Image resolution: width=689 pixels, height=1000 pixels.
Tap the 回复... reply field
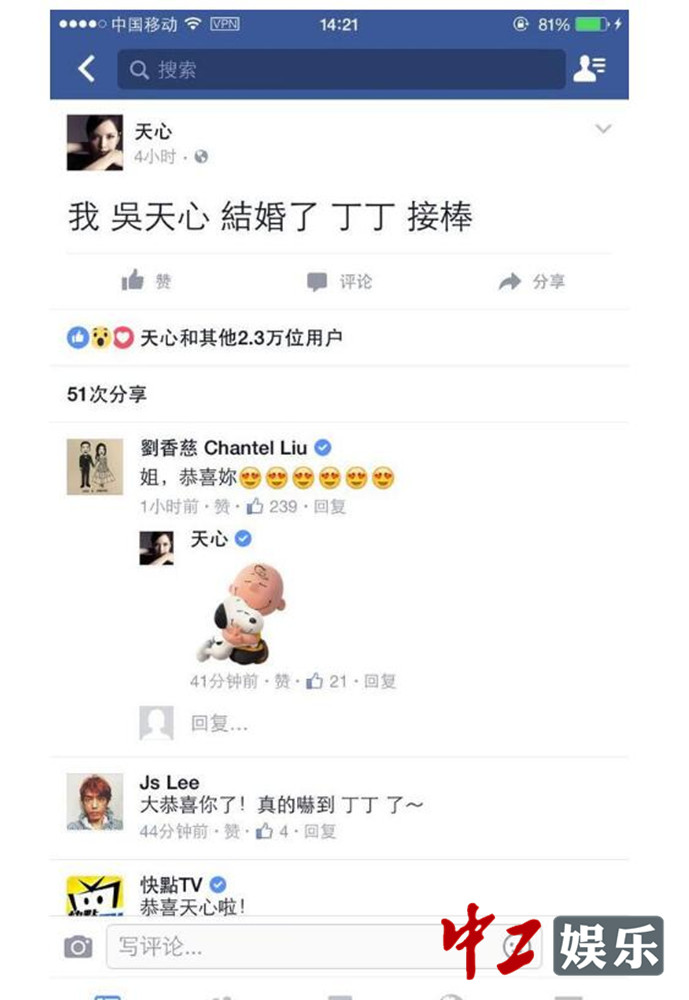point(219,723)
